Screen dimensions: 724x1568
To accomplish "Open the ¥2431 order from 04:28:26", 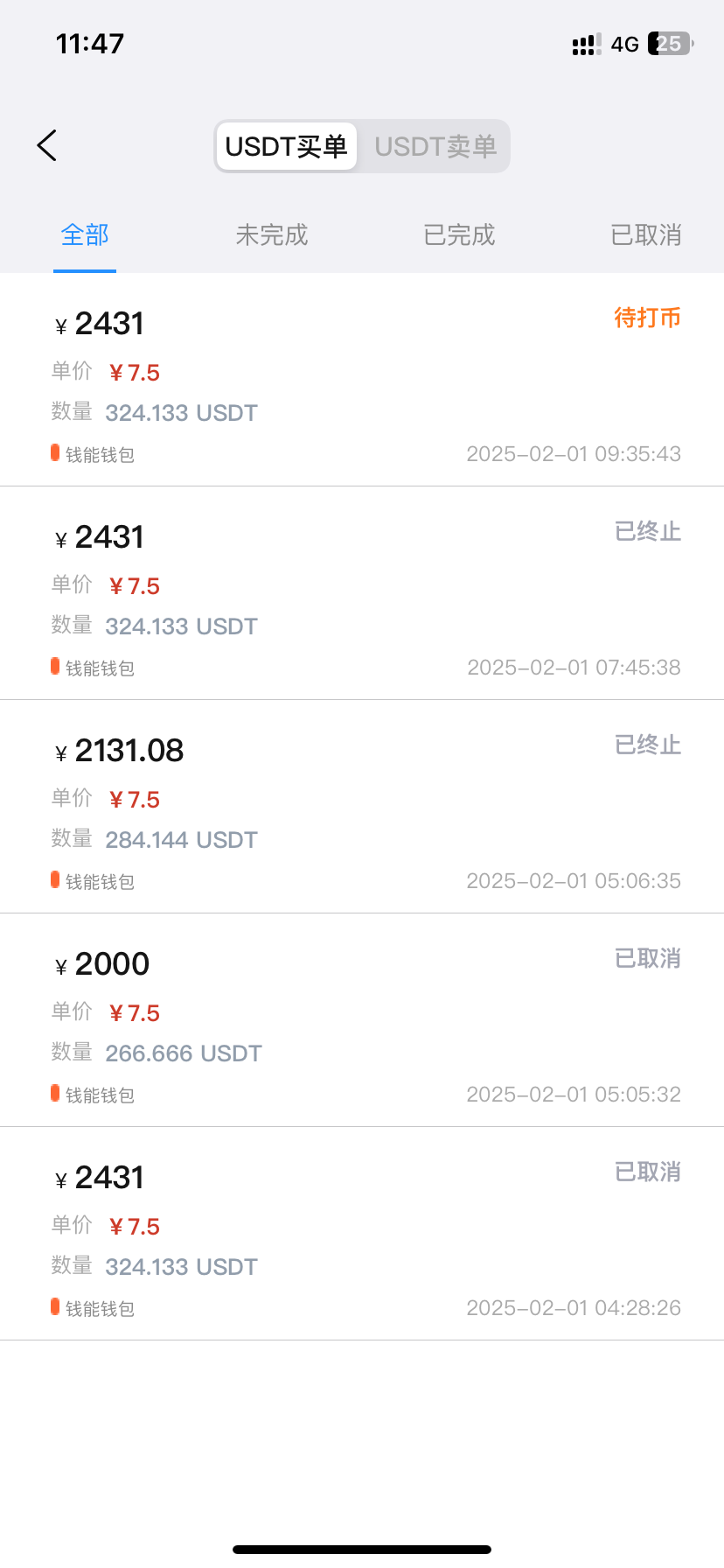I will pyautogui.click(x=362, y=1234).
